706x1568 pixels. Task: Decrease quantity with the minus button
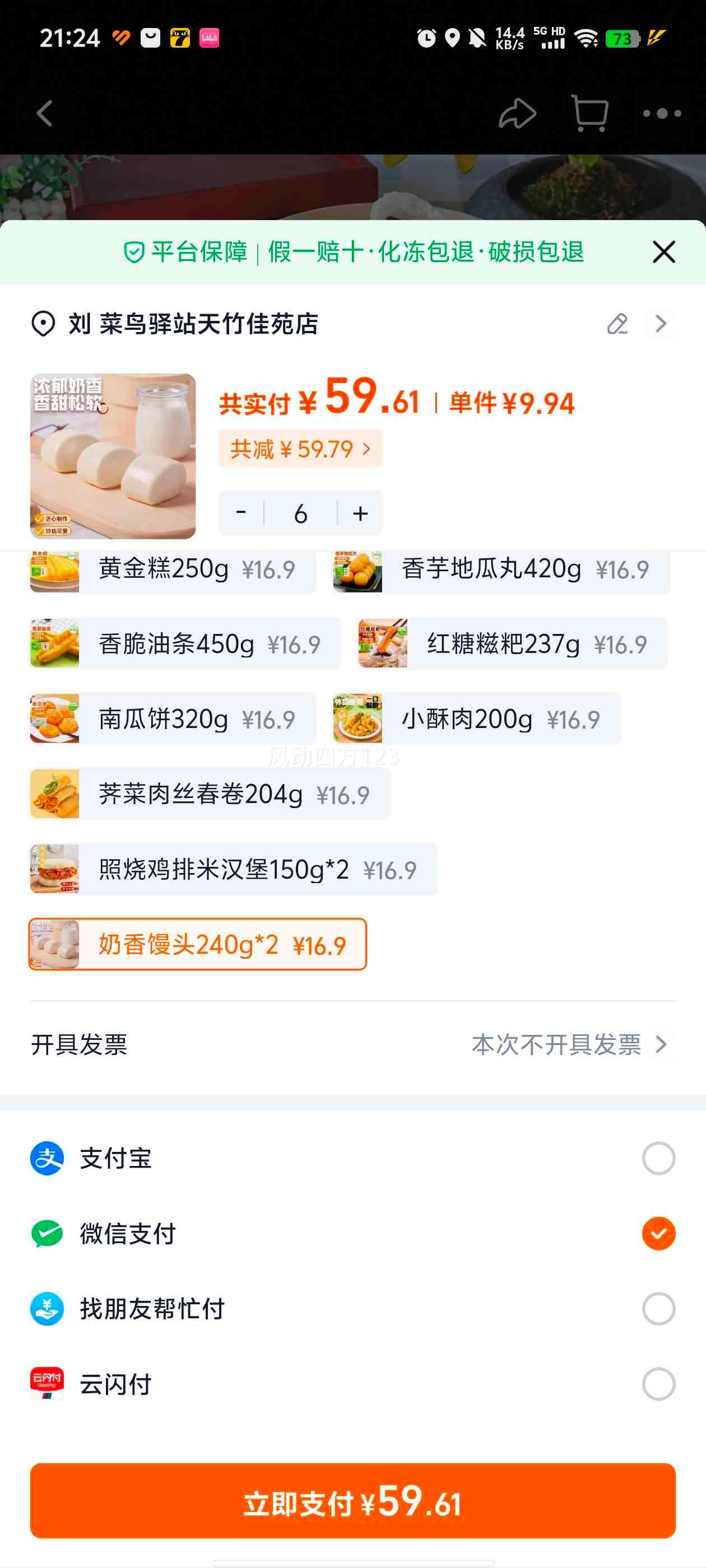point(241,512)
